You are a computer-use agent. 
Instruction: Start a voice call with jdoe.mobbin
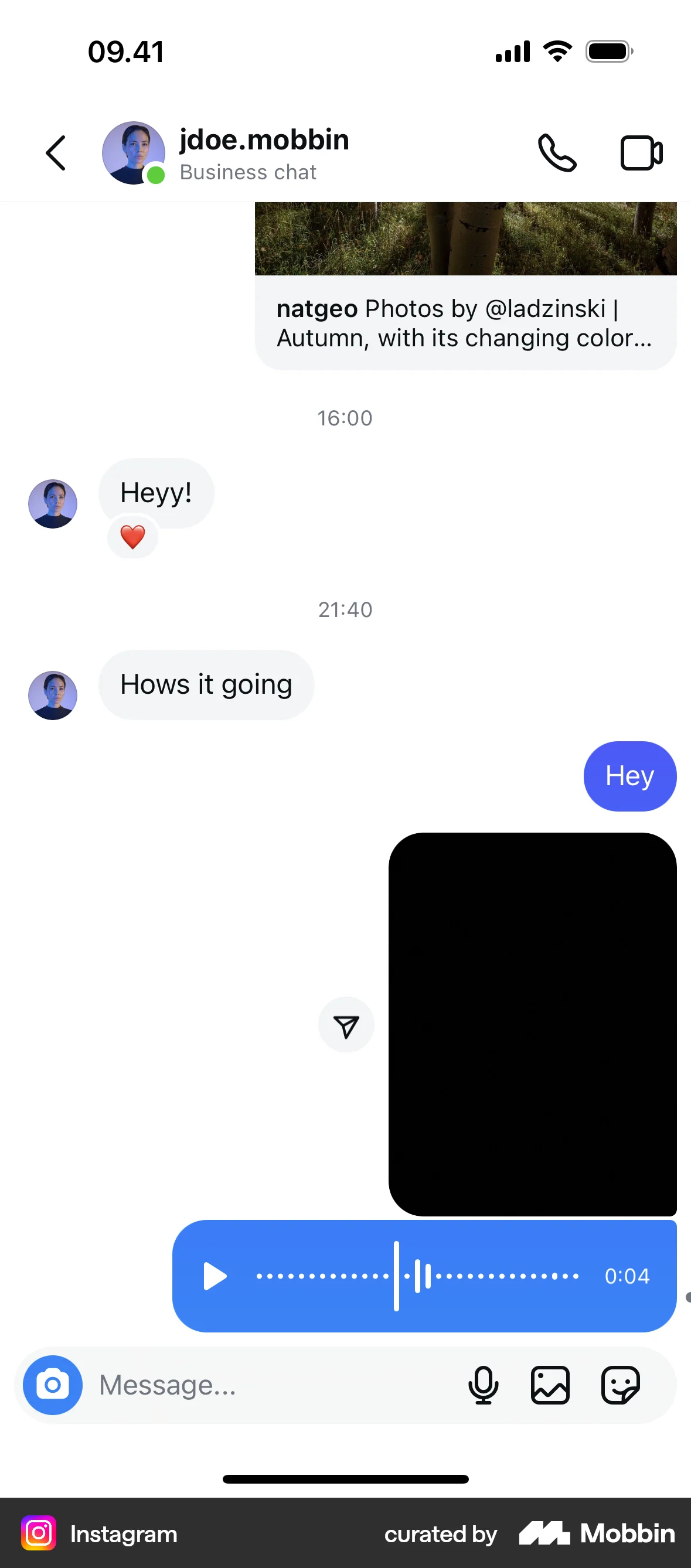556,153
